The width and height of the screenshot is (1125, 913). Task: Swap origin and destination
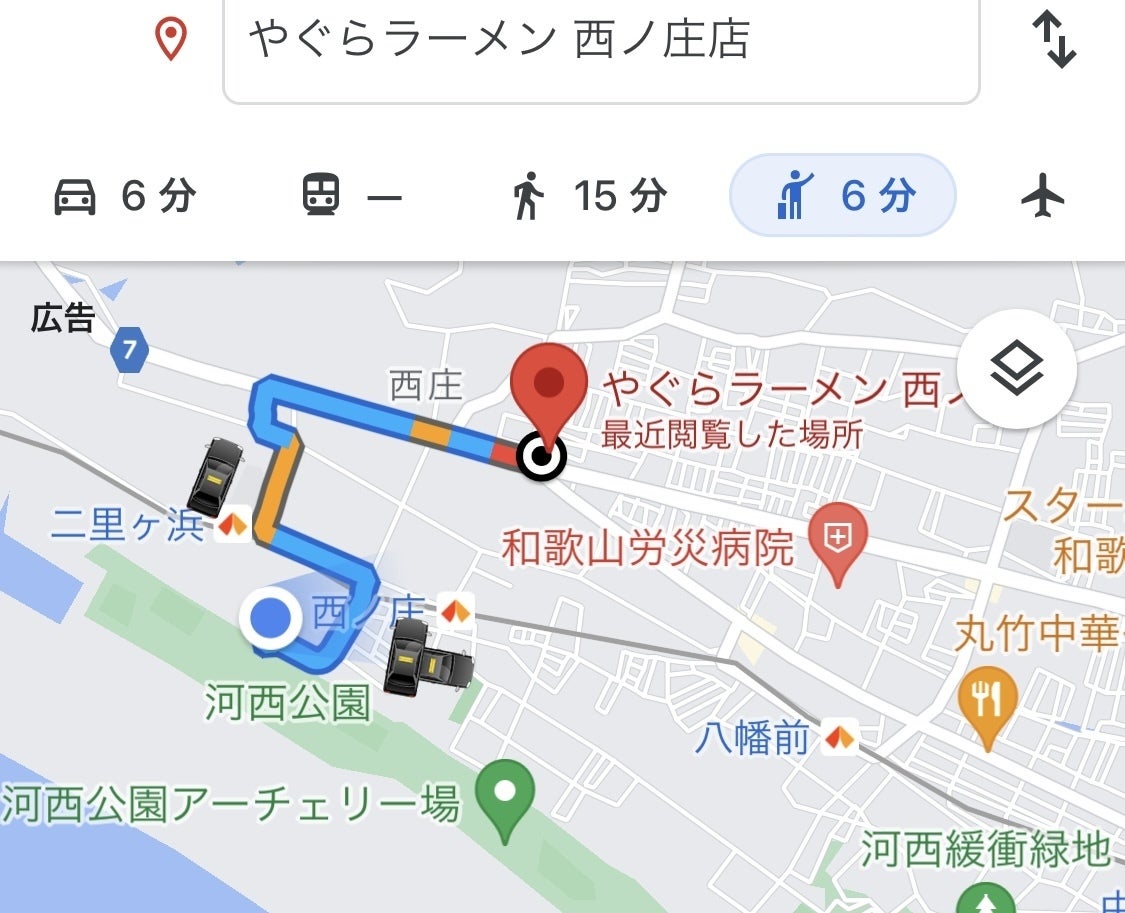pos(1053,41)
